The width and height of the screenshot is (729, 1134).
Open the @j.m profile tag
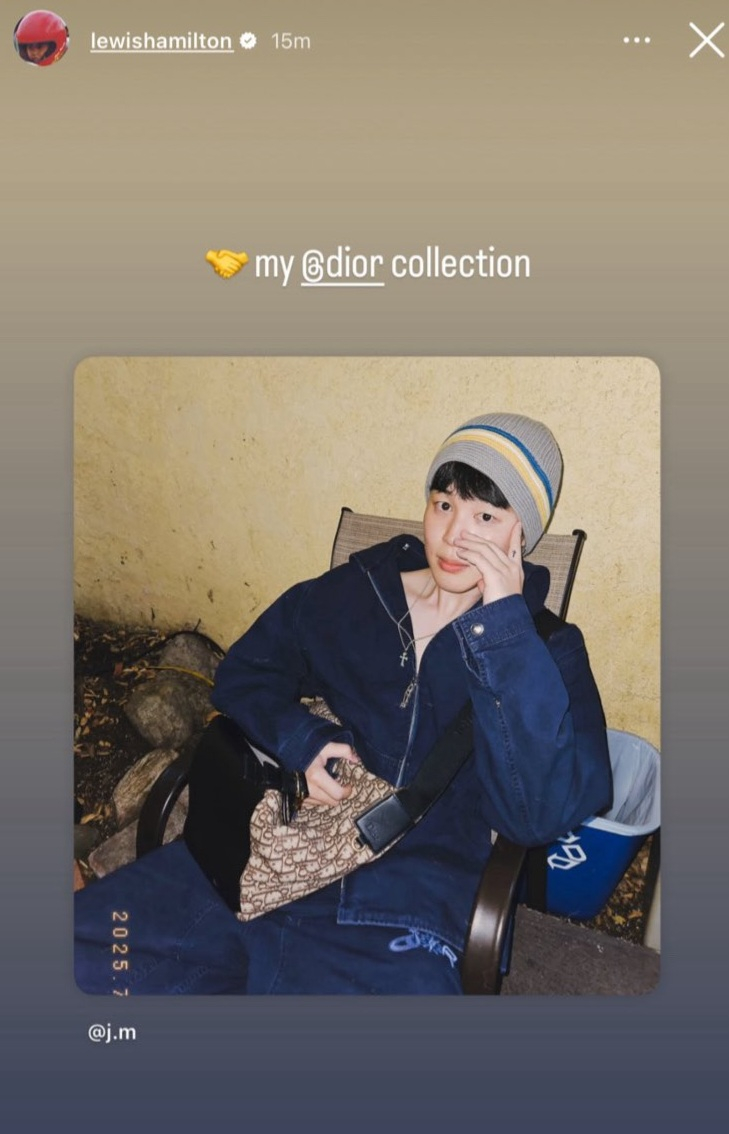(x=112, y=1032)
